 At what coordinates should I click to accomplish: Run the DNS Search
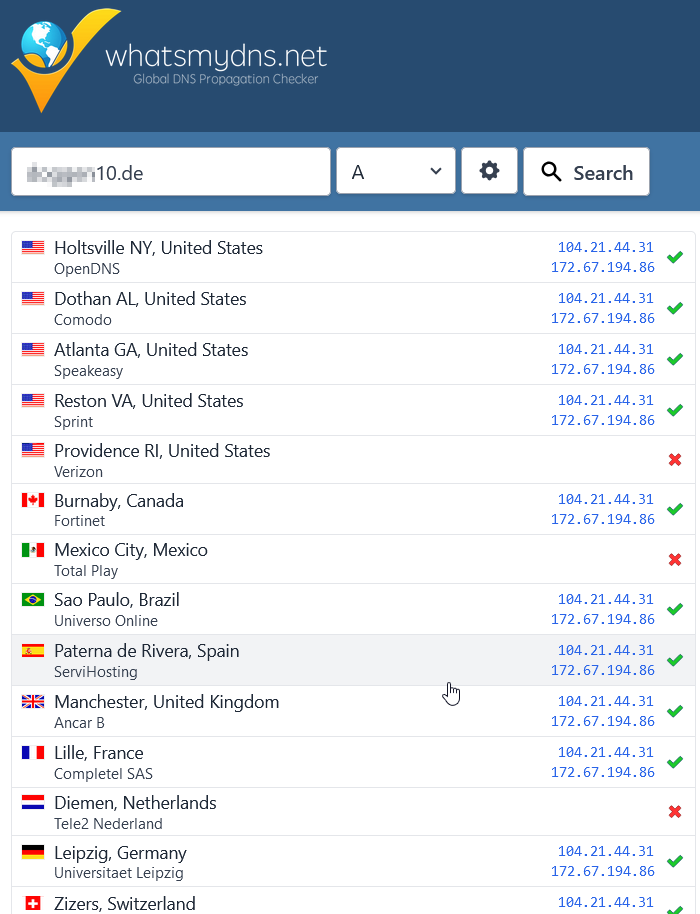(586, 172)
